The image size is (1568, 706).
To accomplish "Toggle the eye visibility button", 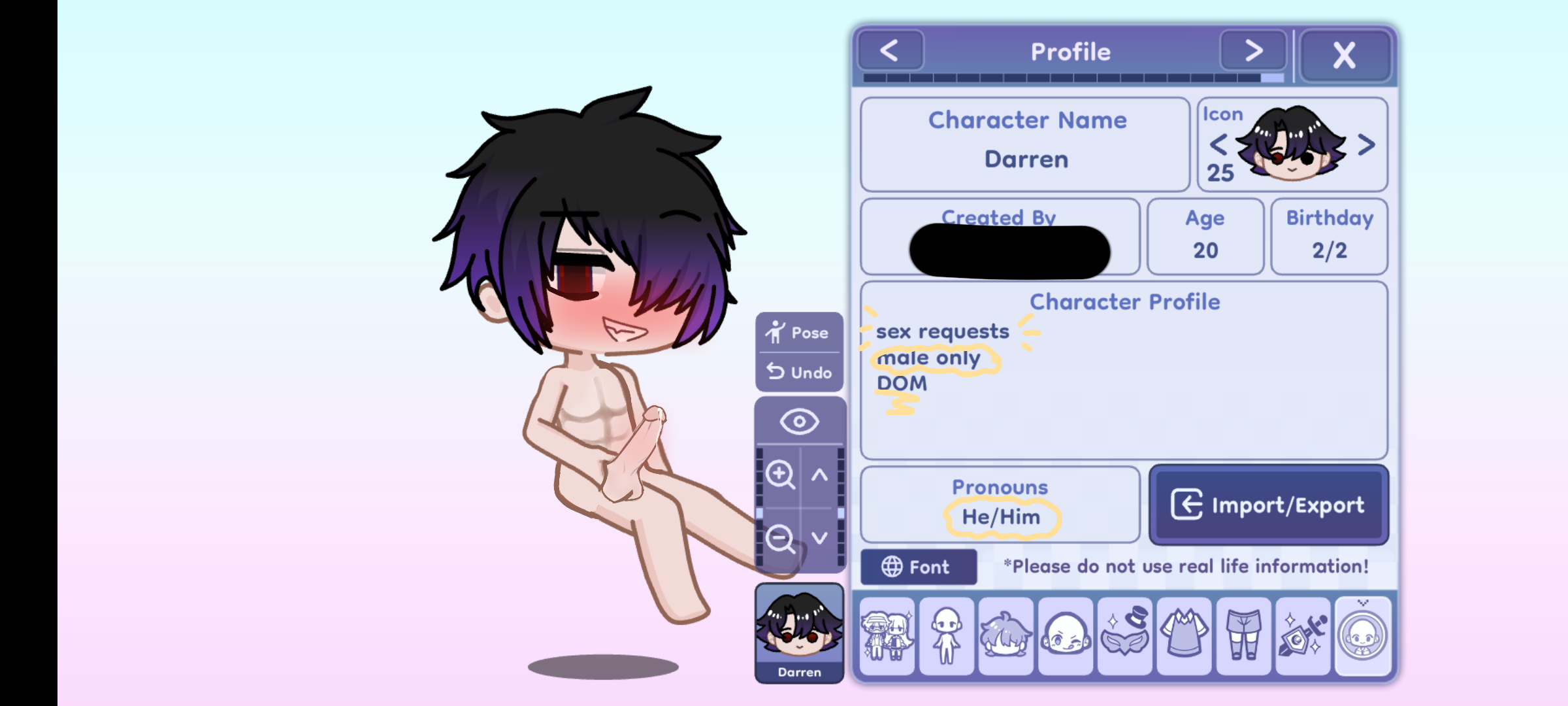I will pos(799,422).
